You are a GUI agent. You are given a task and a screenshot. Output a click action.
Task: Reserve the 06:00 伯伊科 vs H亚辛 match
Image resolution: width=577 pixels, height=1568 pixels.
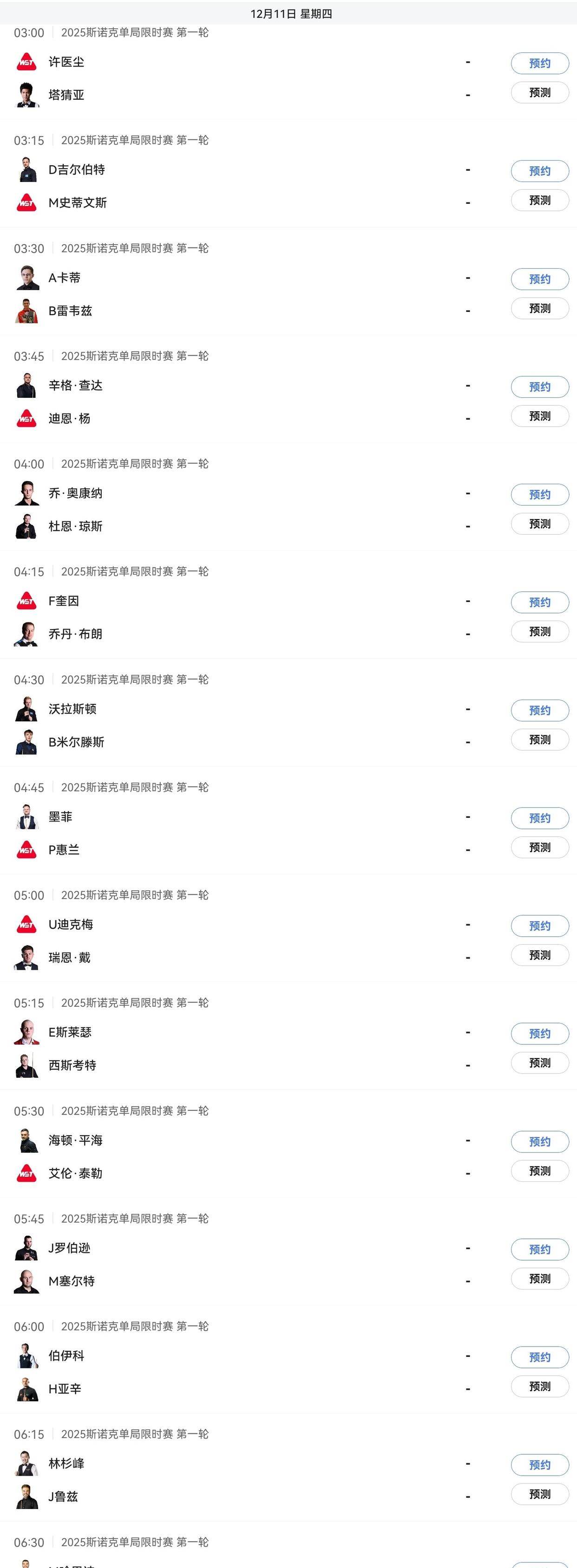(x=539, y=1357)
